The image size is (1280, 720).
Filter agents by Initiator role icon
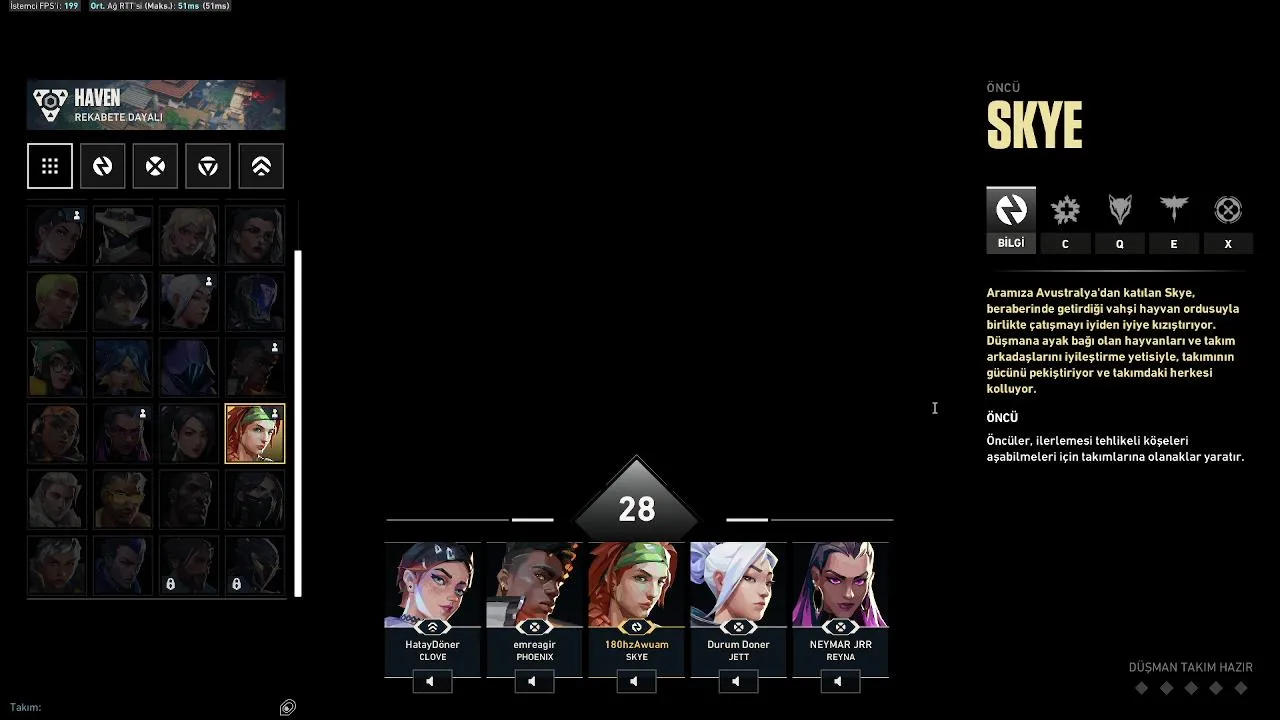click(102, 166)
